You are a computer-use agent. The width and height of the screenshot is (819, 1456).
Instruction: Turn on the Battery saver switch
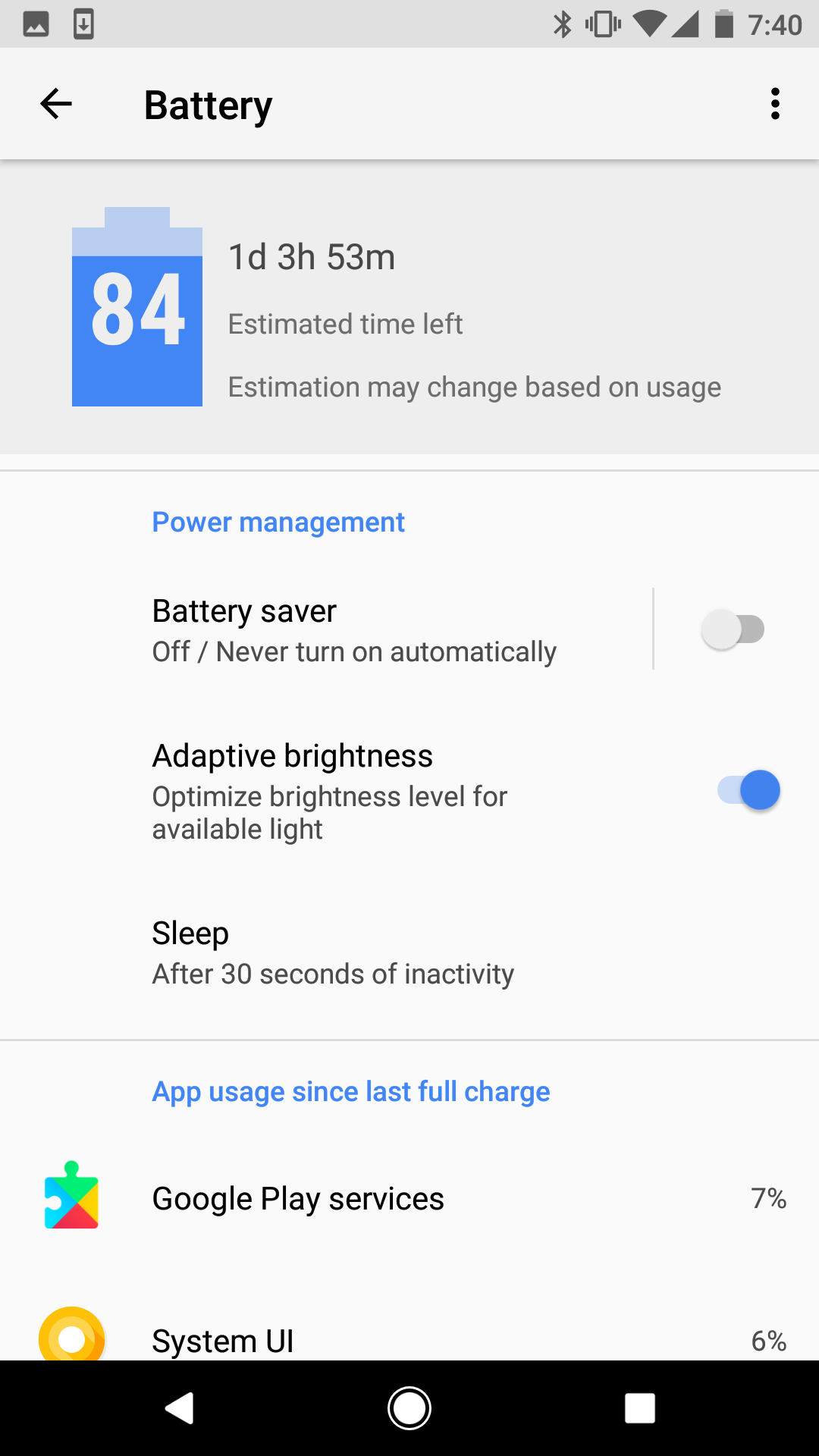[x=733, y=629]
